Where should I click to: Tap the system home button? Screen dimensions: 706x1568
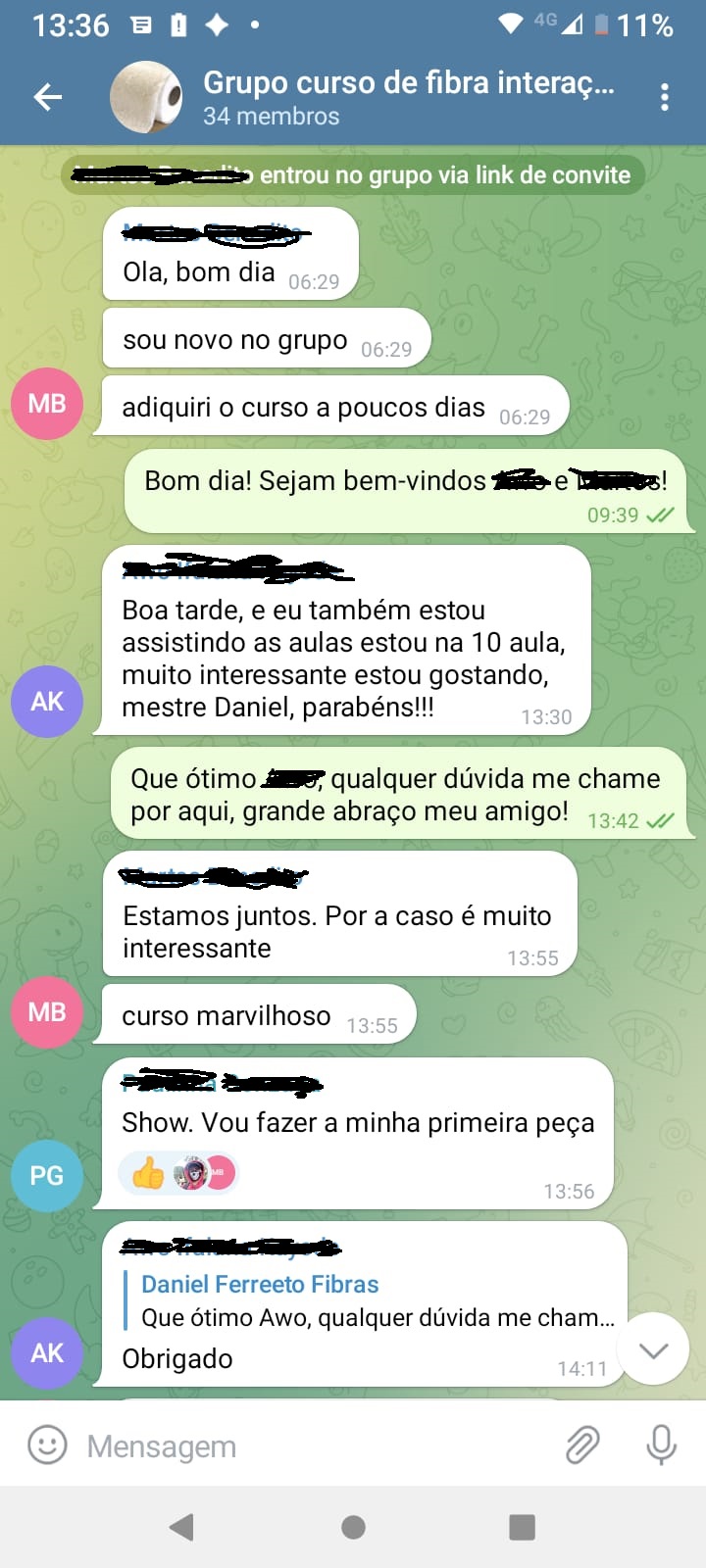pos(353,1527)
